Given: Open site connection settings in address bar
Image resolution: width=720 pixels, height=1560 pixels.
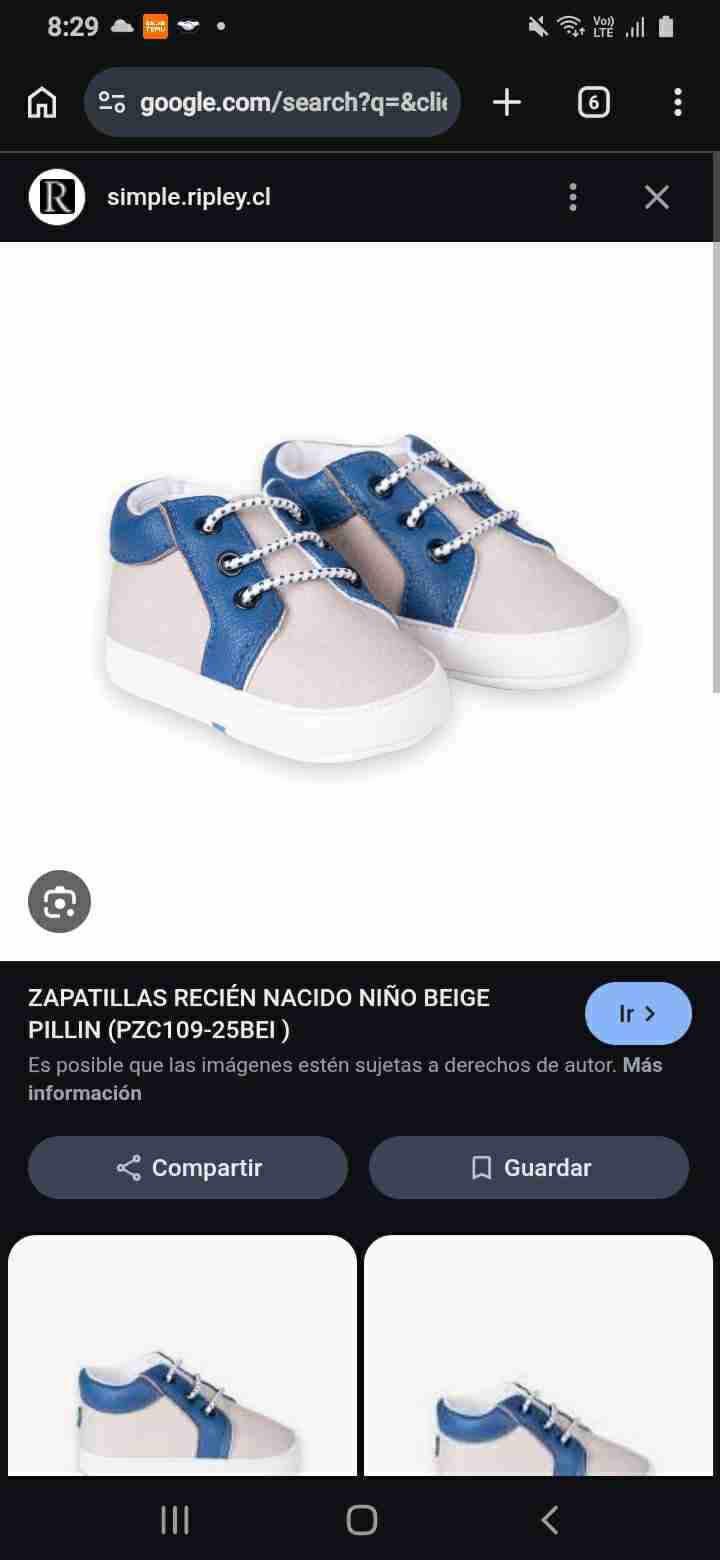Looking at the screenshot, I should pyautogui.click(x=112, y=101).
